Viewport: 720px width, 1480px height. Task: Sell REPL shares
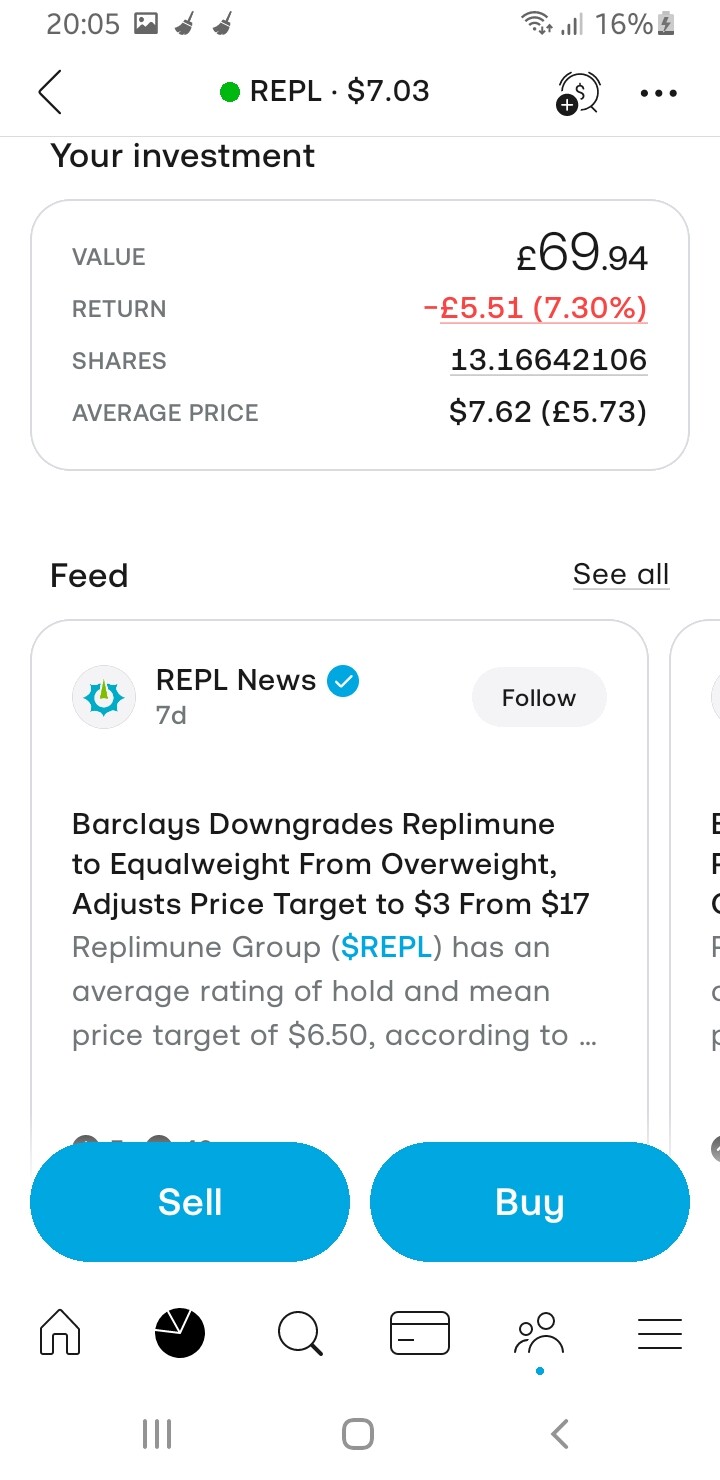(190, 1202)
